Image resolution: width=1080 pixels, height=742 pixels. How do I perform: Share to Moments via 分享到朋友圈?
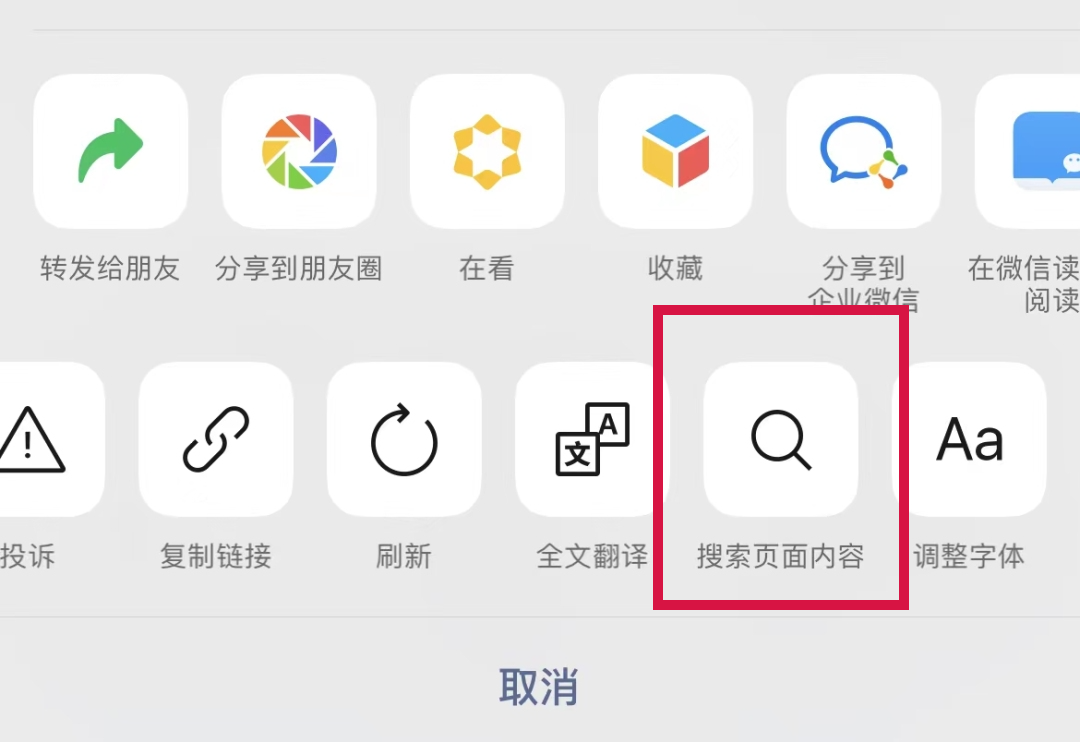(x=298, y=152)
